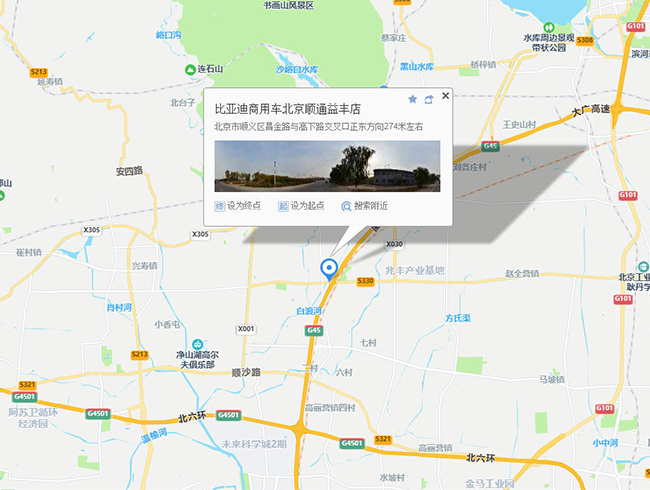Select 设为终点 to set destination

238,206
